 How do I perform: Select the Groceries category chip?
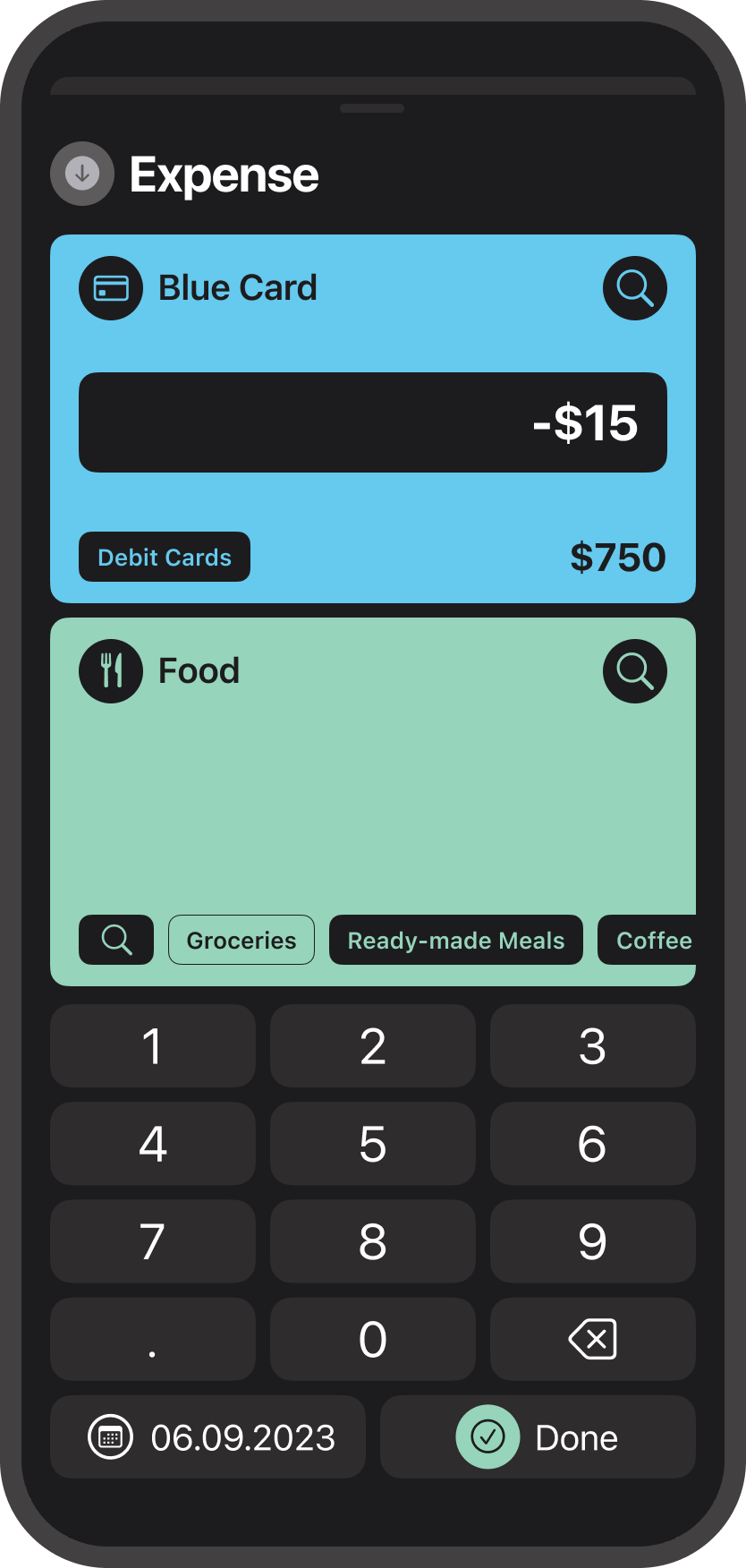(x=241, y=940)
